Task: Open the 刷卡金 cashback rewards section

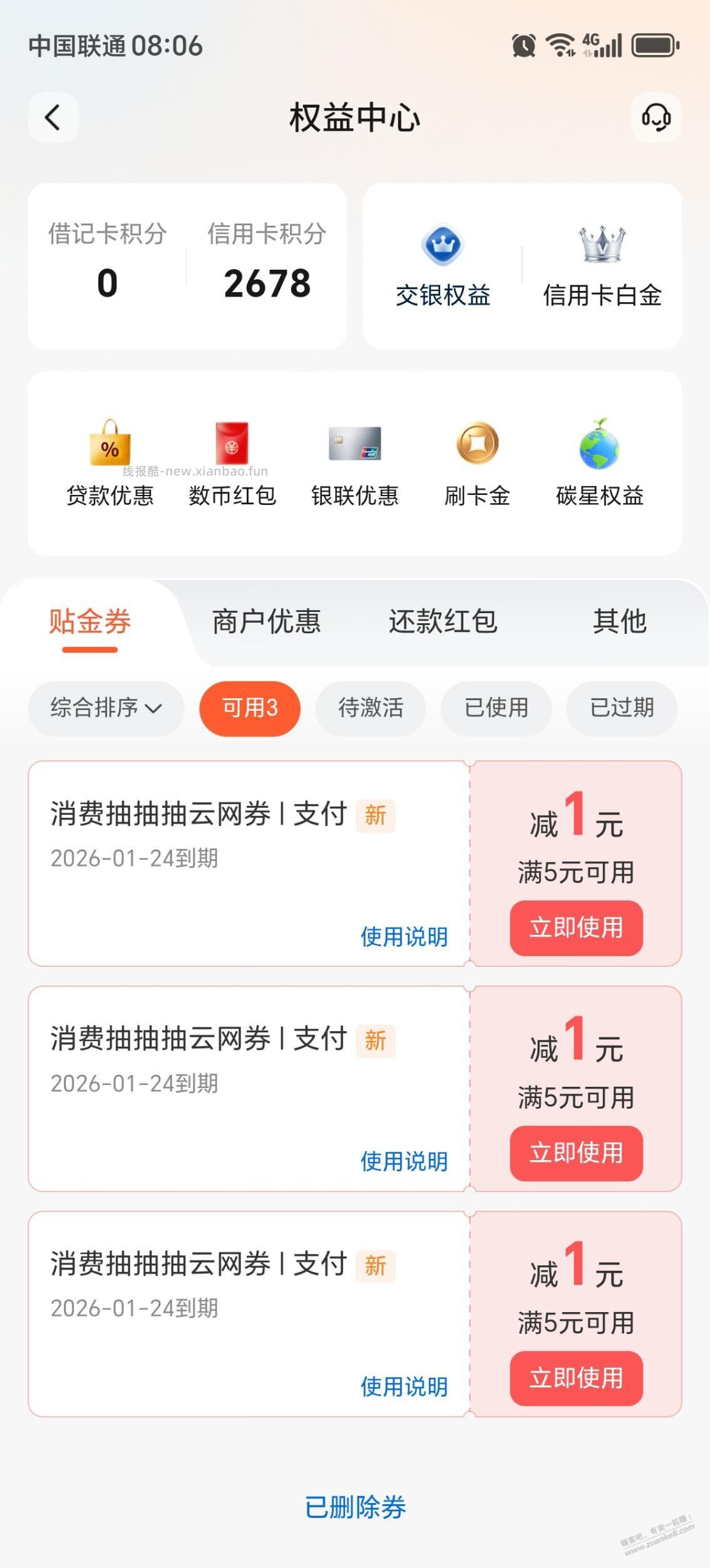Action: click(476, 463)
